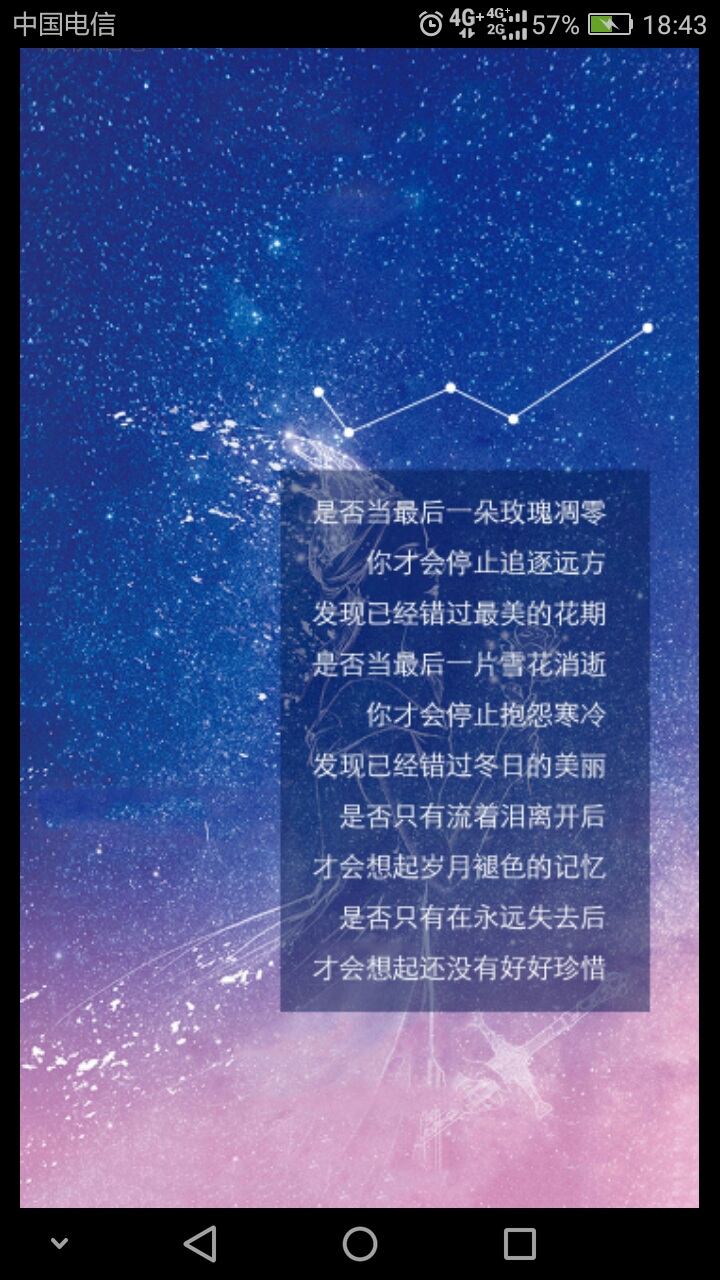
Task: Go back with the navigation bar triangle
Action: 200,1244
